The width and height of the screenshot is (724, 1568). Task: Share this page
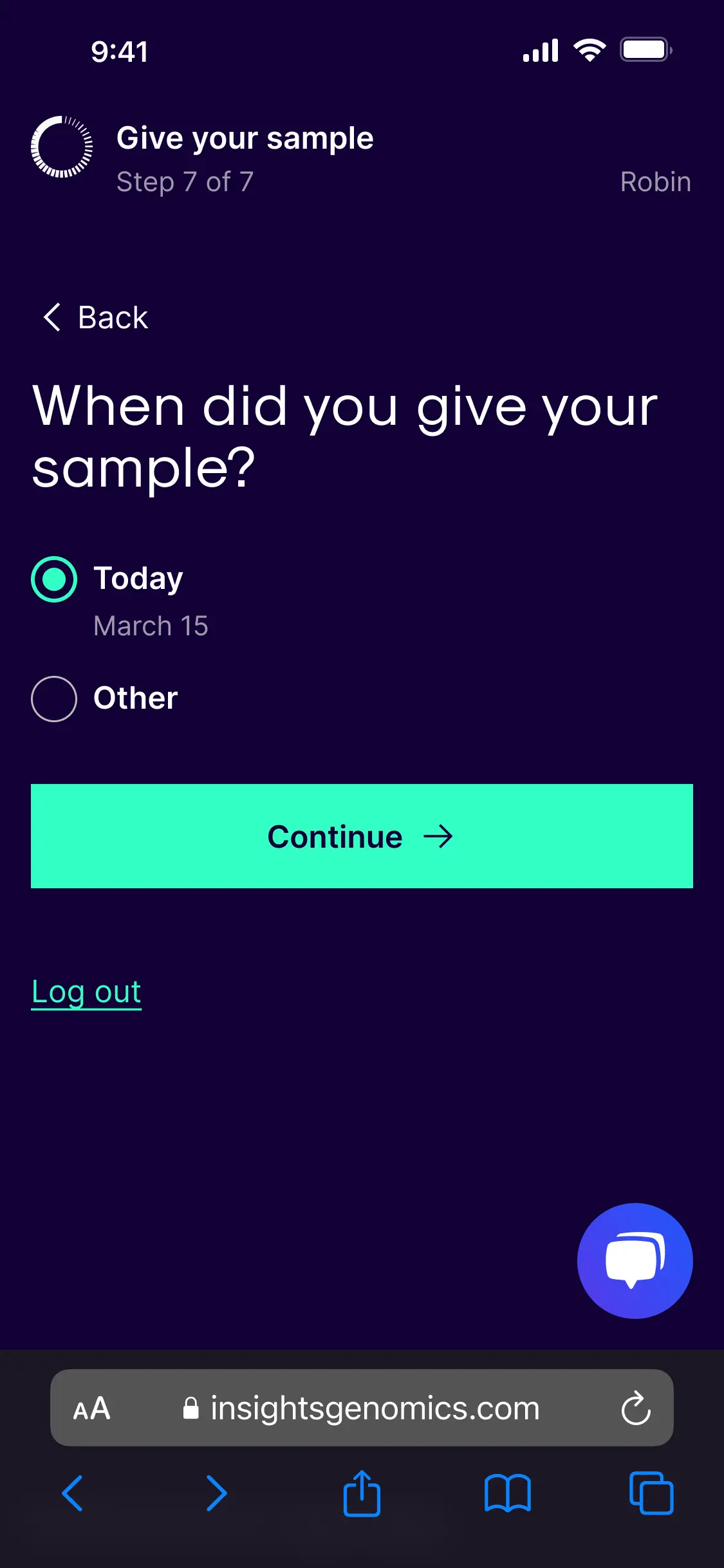(362, 1493)
